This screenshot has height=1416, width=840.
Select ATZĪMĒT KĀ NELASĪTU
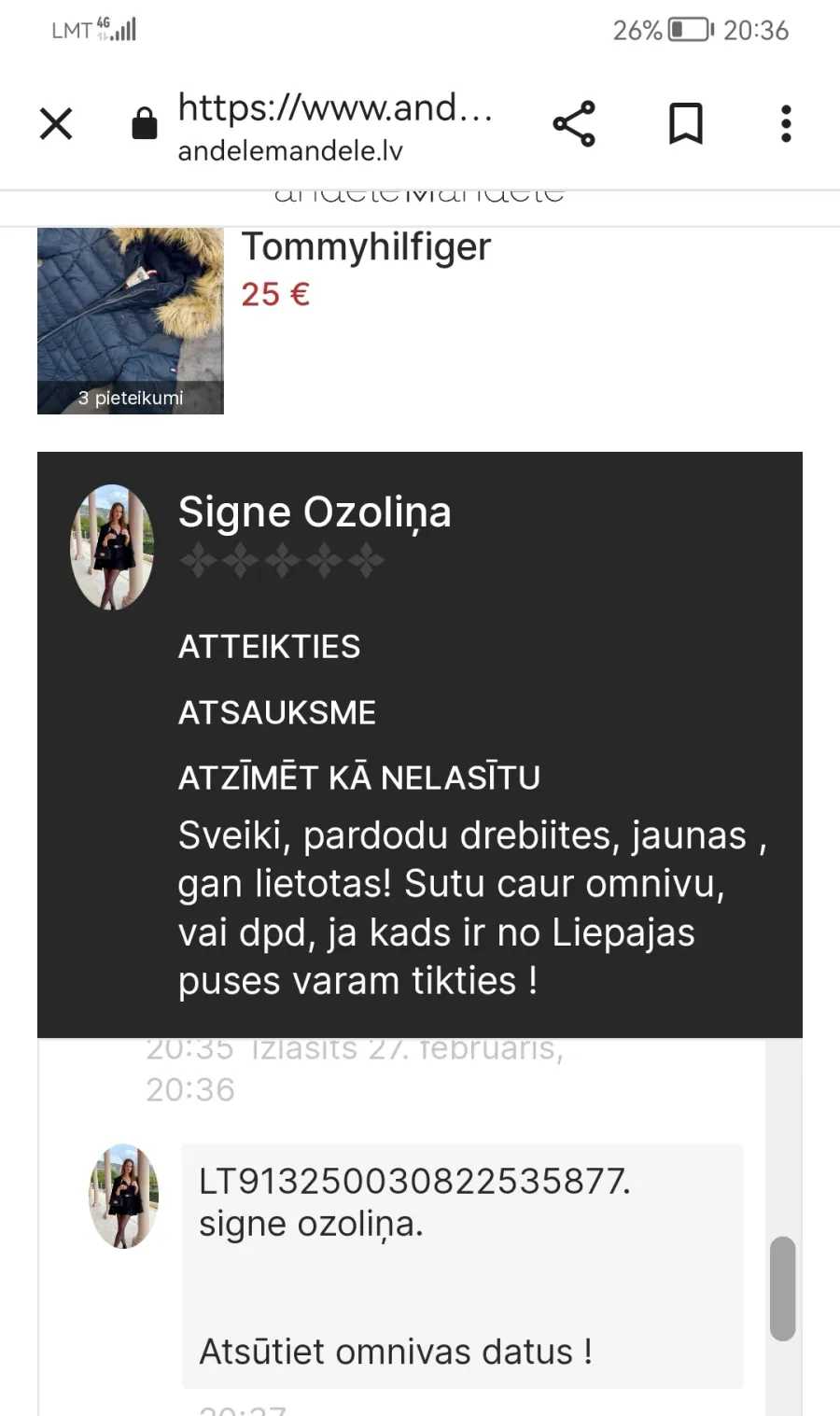(359, 778)
